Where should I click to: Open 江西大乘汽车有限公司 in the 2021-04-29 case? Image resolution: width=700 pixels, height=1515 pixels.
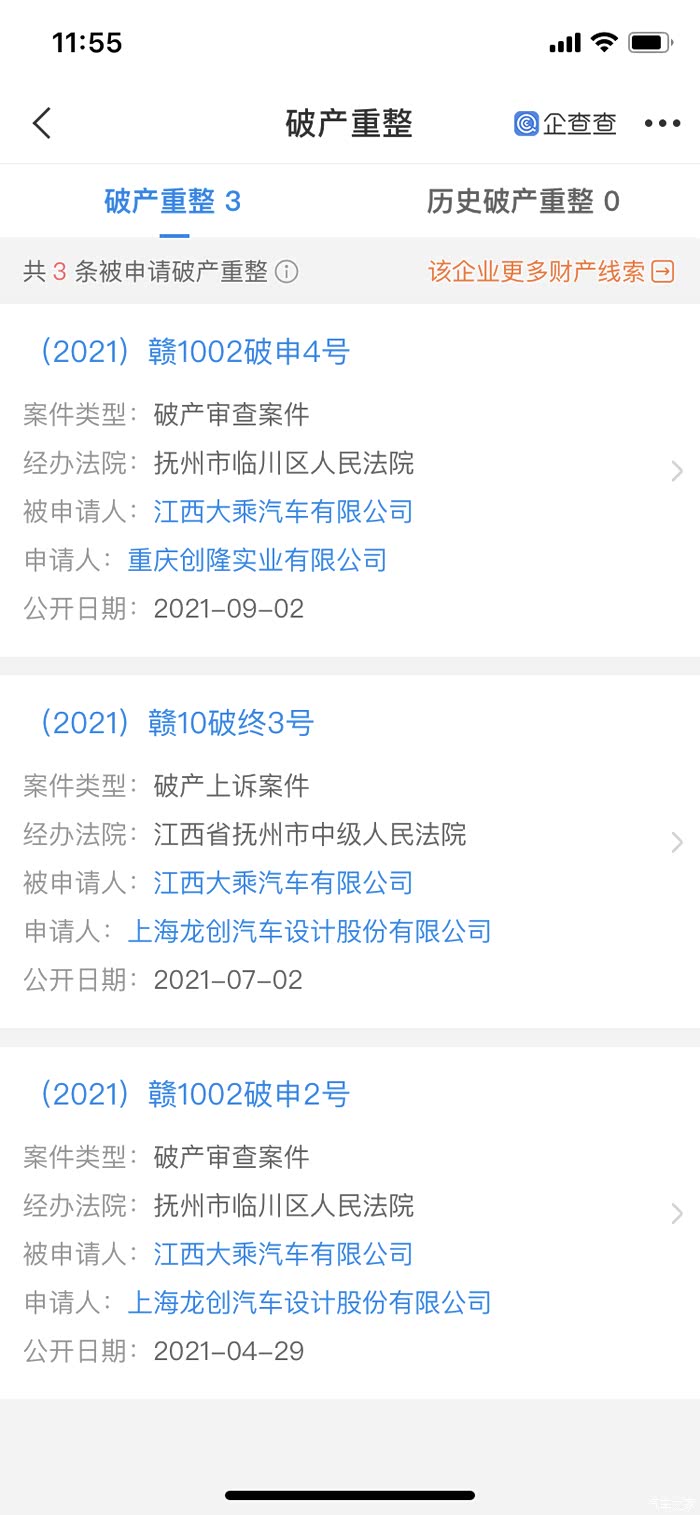pos(283,1254)
